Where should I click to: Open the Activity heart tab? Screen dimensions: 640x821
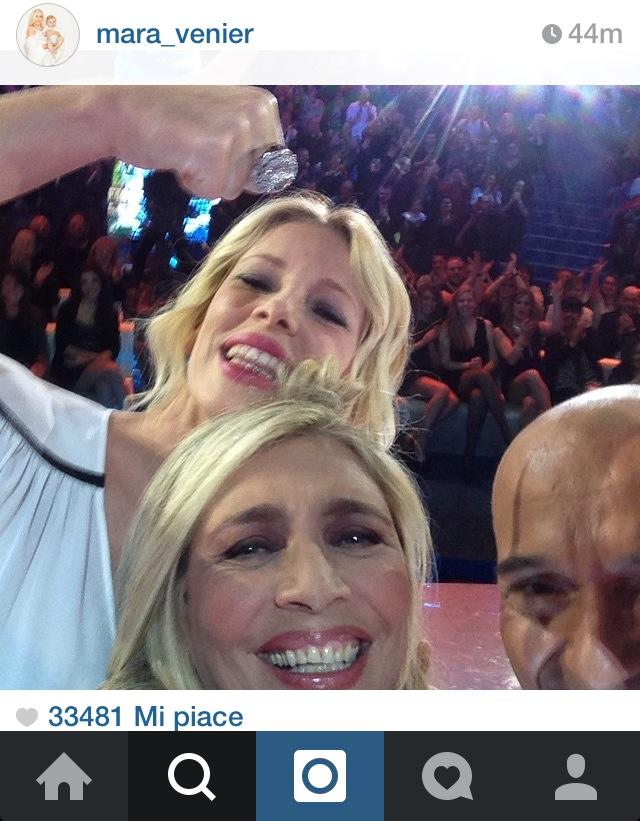point(447,776)
